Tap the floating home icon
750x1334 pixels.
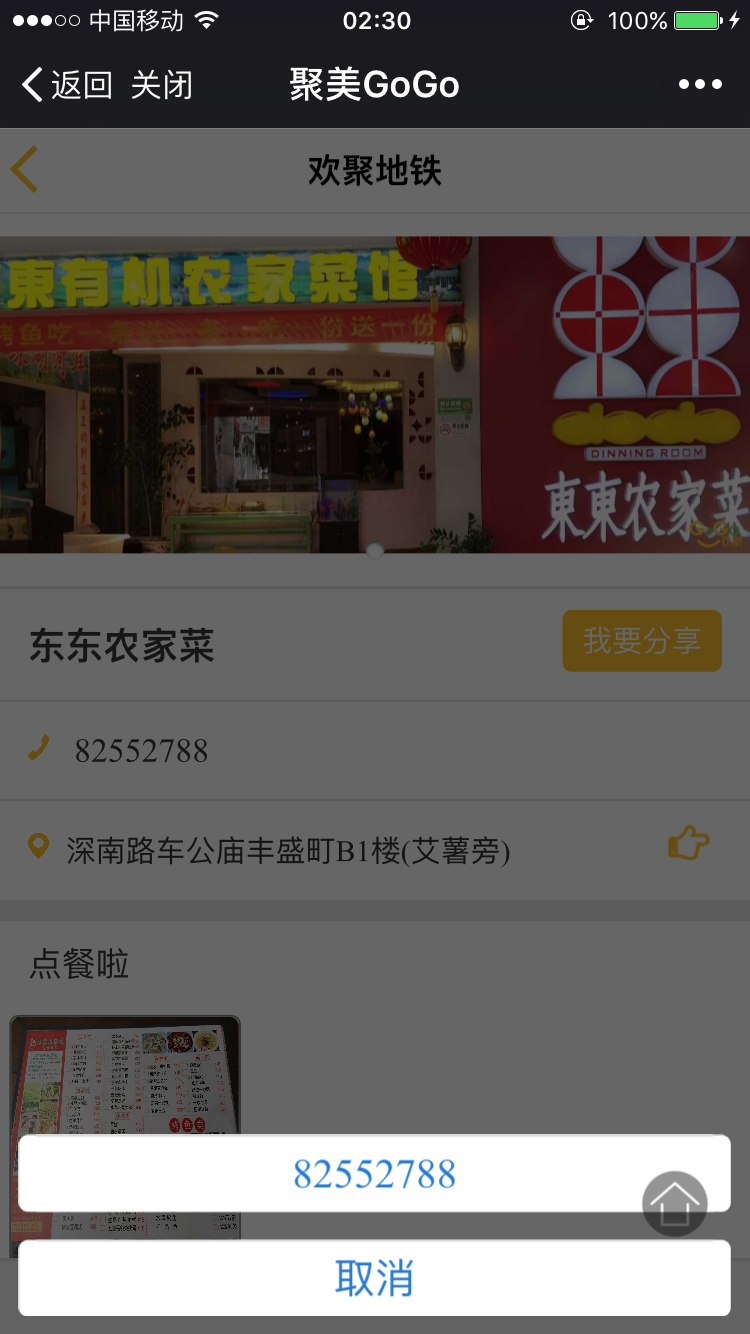pos(675,1203)
